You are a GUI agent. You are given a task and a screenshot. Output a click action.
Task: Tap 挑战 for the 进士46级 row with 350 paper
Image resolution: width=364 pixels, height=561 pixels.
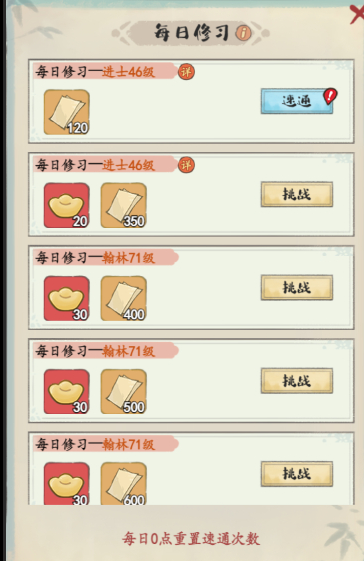click(x=297, y=194)
